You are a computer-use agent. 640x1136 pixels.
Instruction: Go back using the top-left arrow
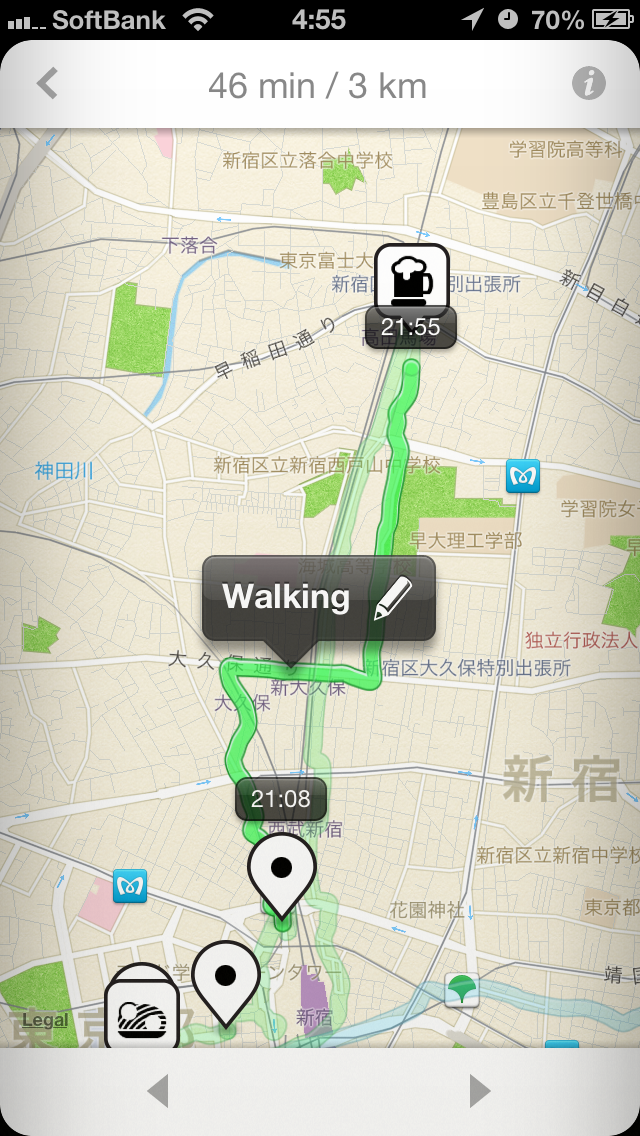point(47,84)
